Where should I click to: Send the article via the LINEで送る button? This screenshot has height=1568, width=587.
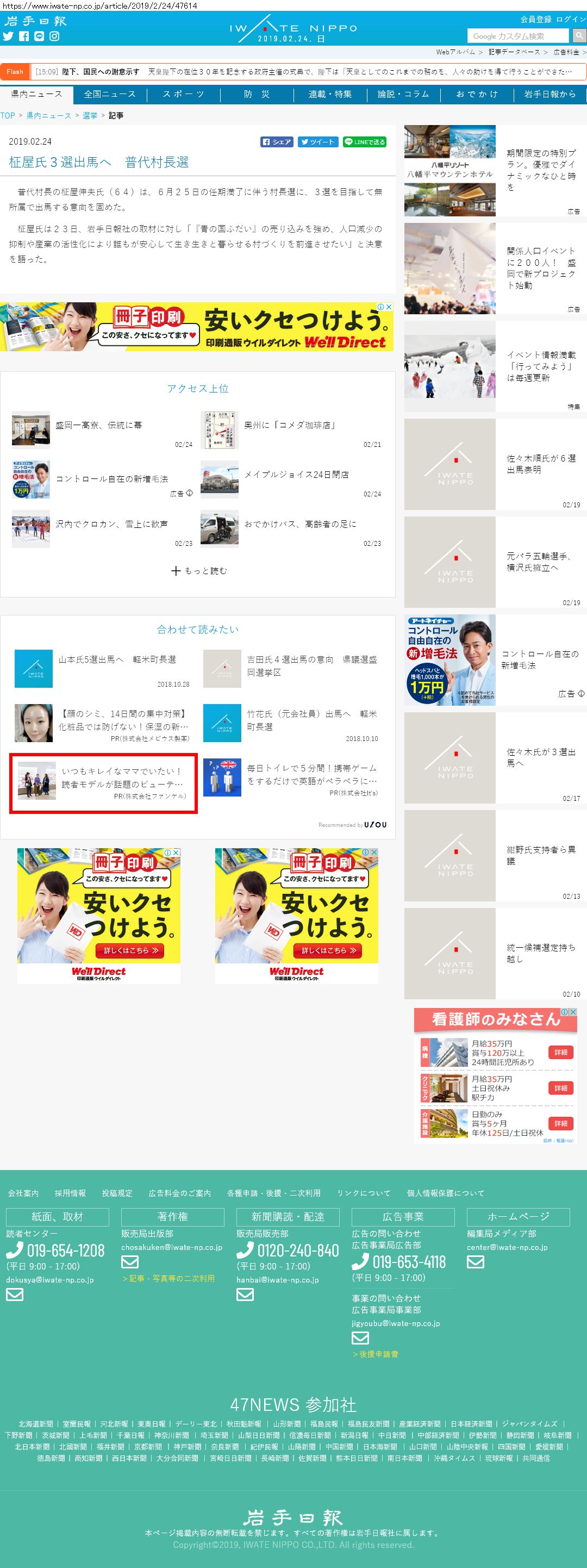(x=364, y=142)
